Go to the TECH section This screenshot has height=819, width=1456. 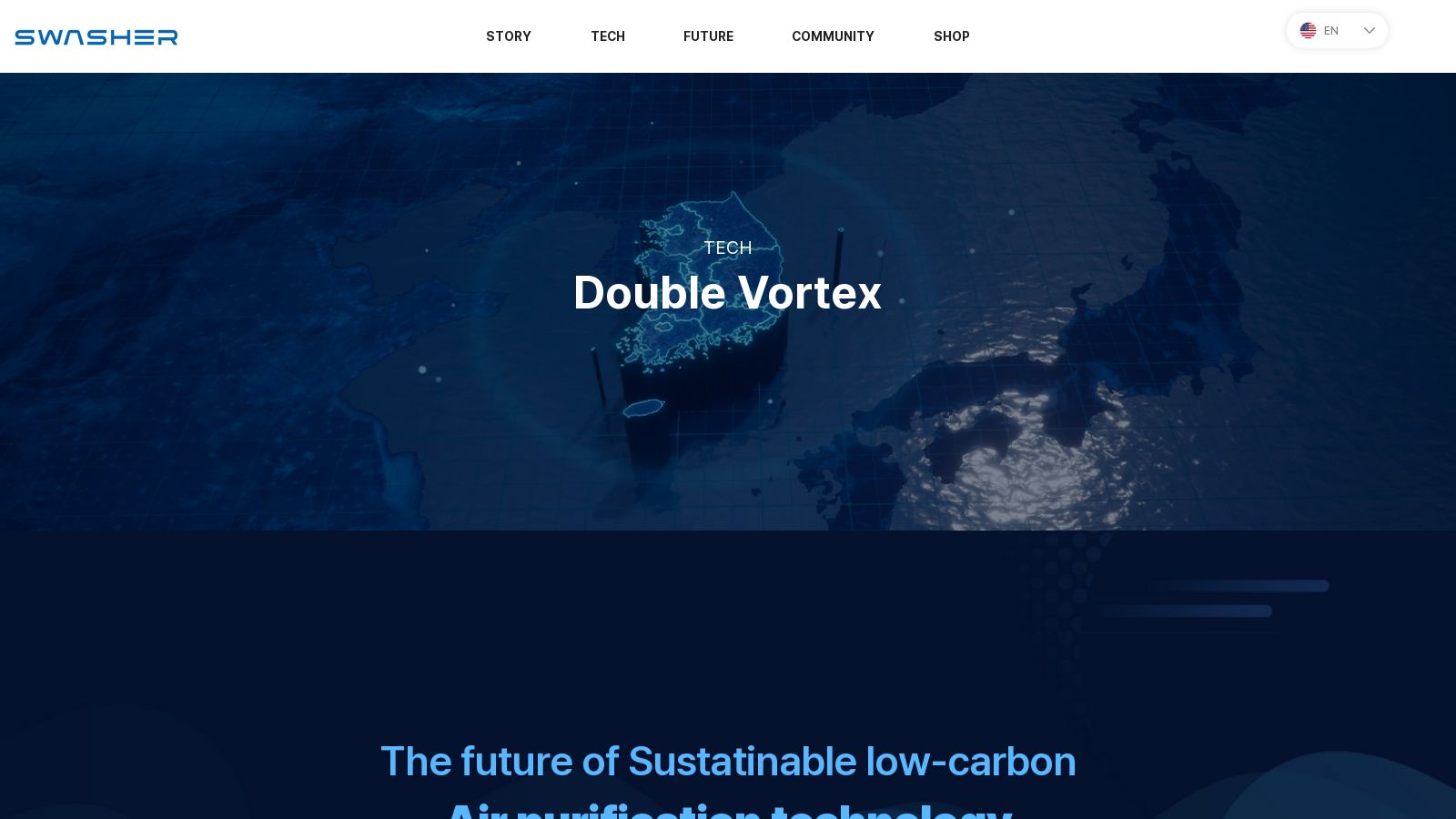607,36
